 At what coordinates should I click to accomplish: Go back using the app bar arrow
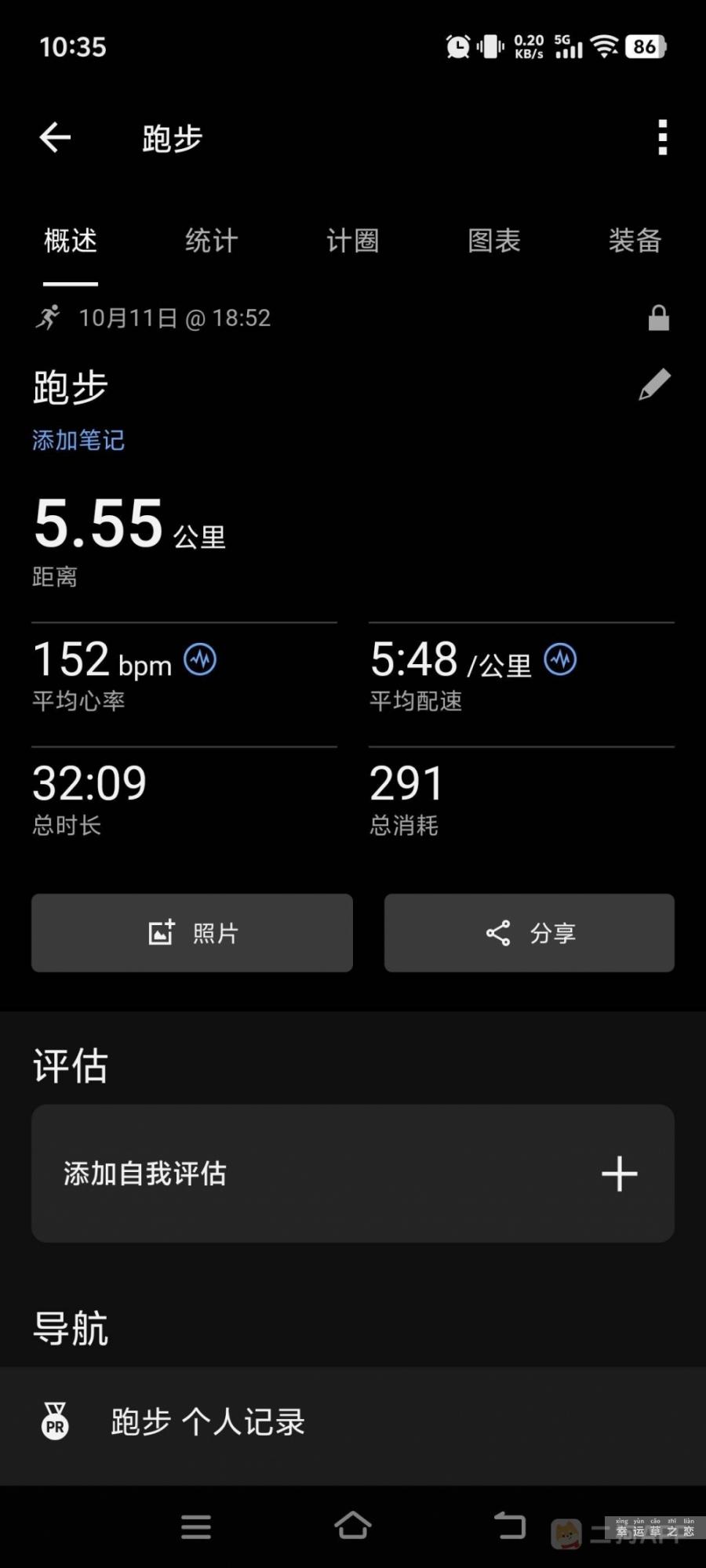(55, 138)
